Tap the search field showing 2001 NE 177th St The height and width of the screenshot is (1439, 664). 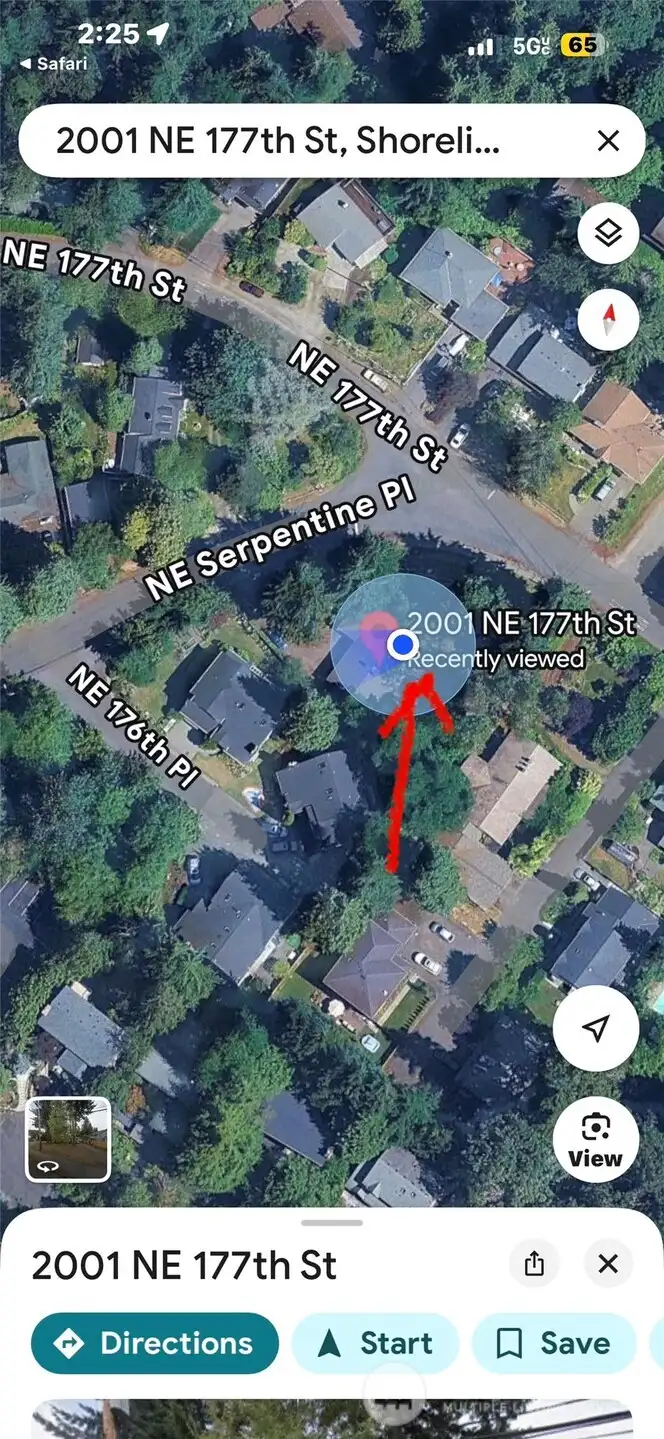(290, 141)
